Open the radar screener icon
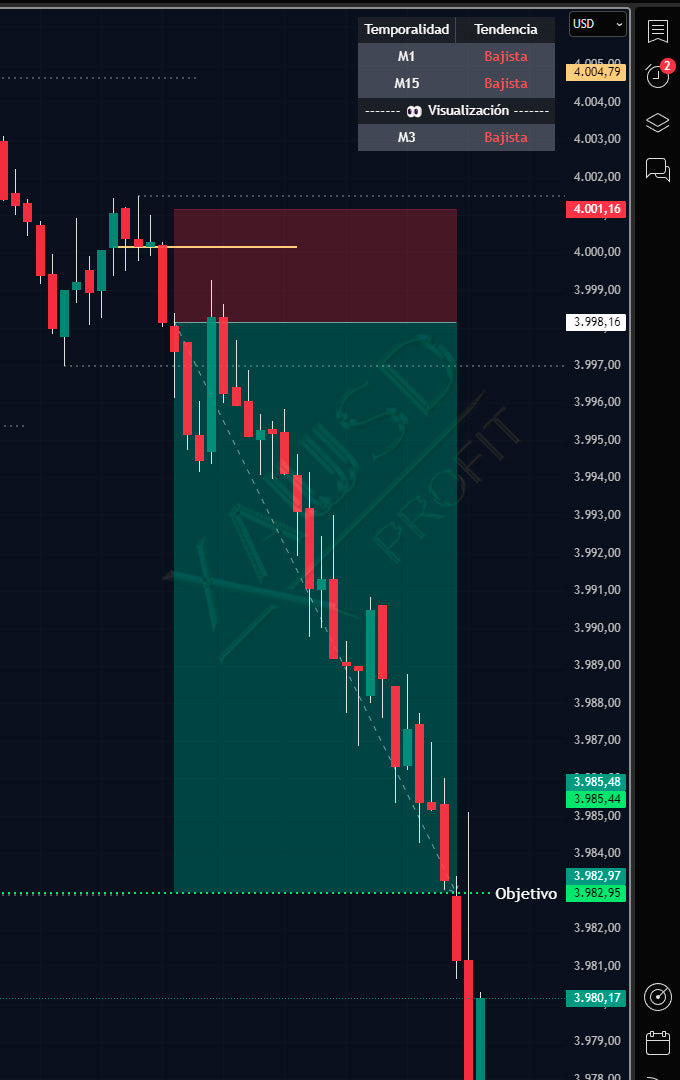 point(657,996)
